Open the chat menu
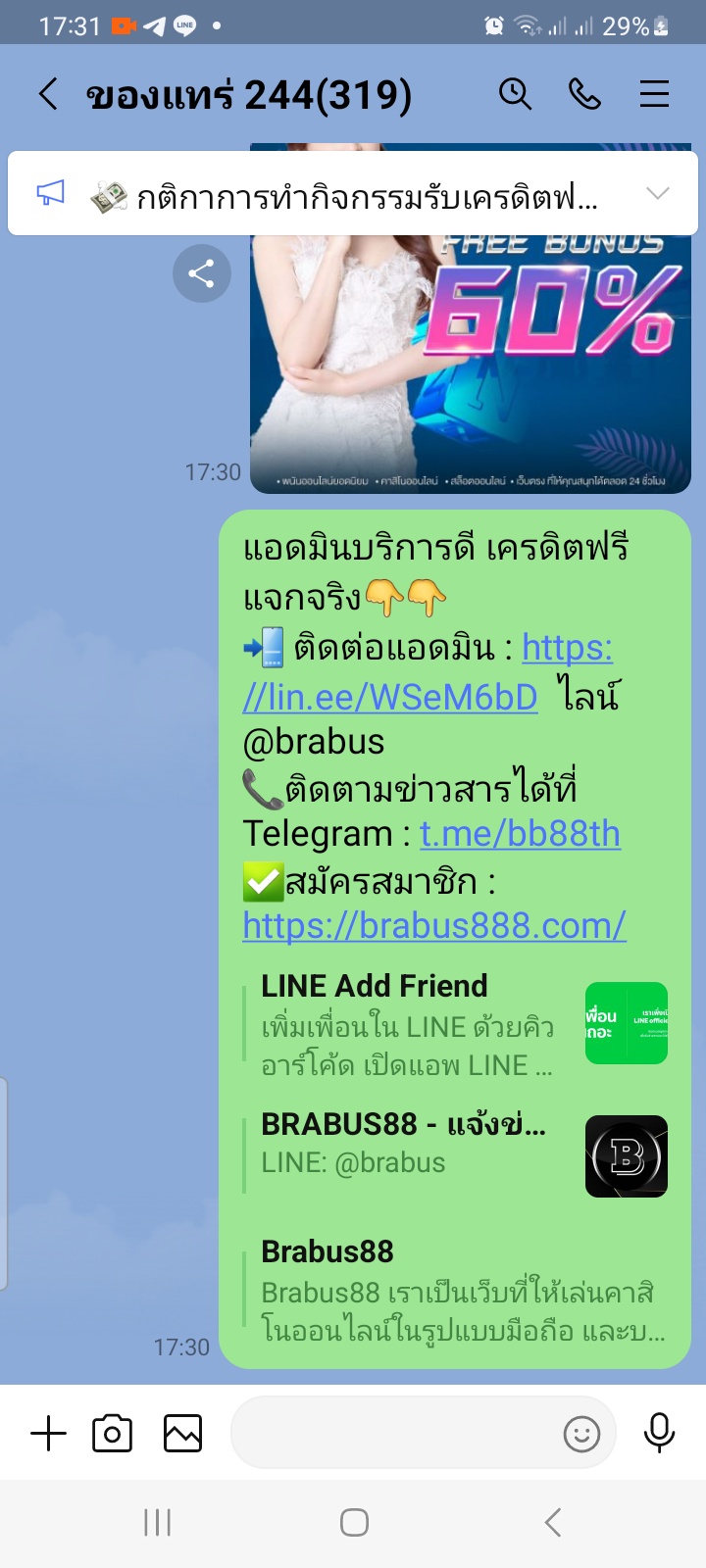Image resolution: width=706 pixels, height=1568 pixels. click(x=654, y=94)
